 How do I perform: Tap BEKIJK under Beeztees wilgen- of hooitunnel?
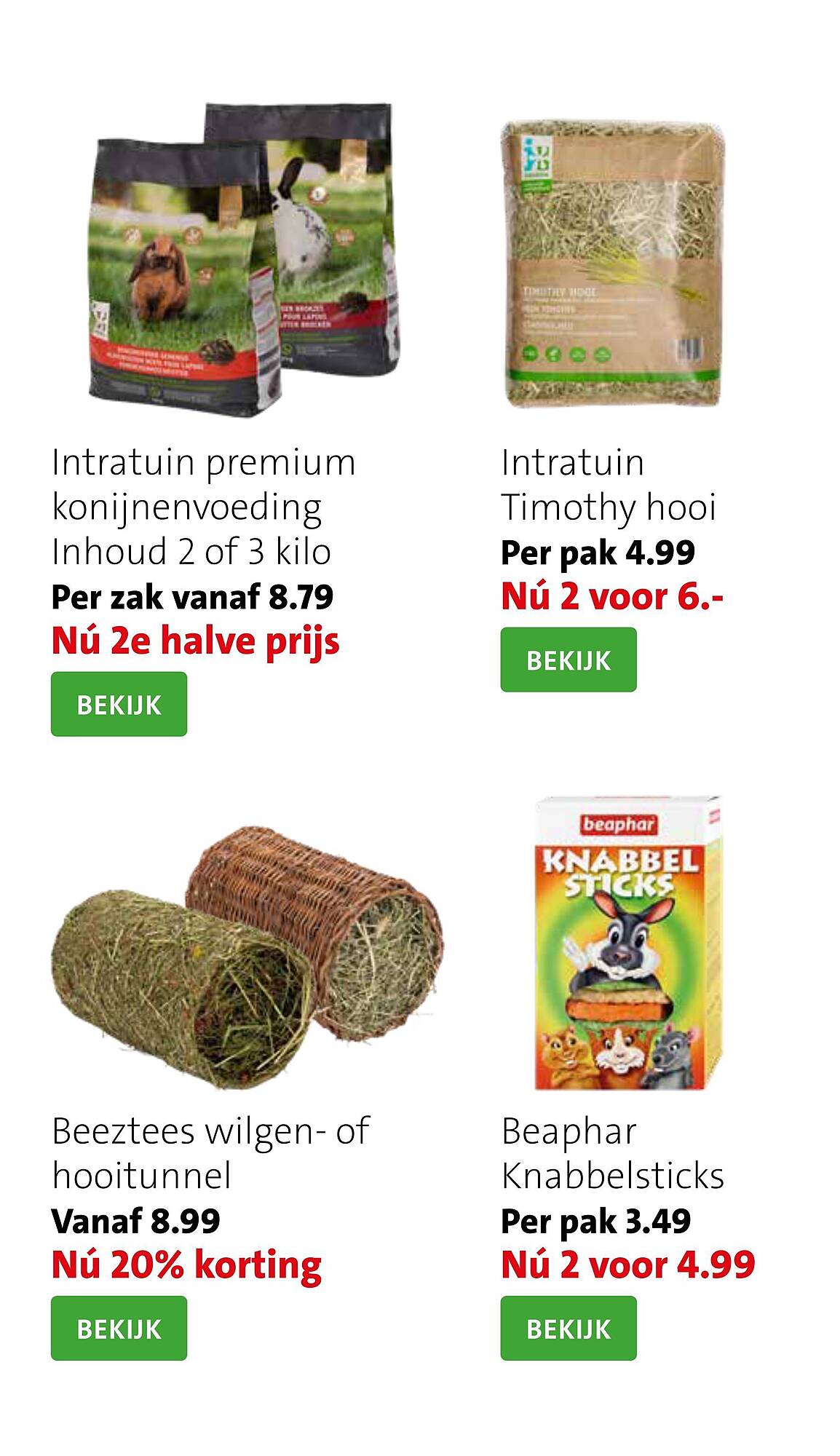click(119, 1328)
